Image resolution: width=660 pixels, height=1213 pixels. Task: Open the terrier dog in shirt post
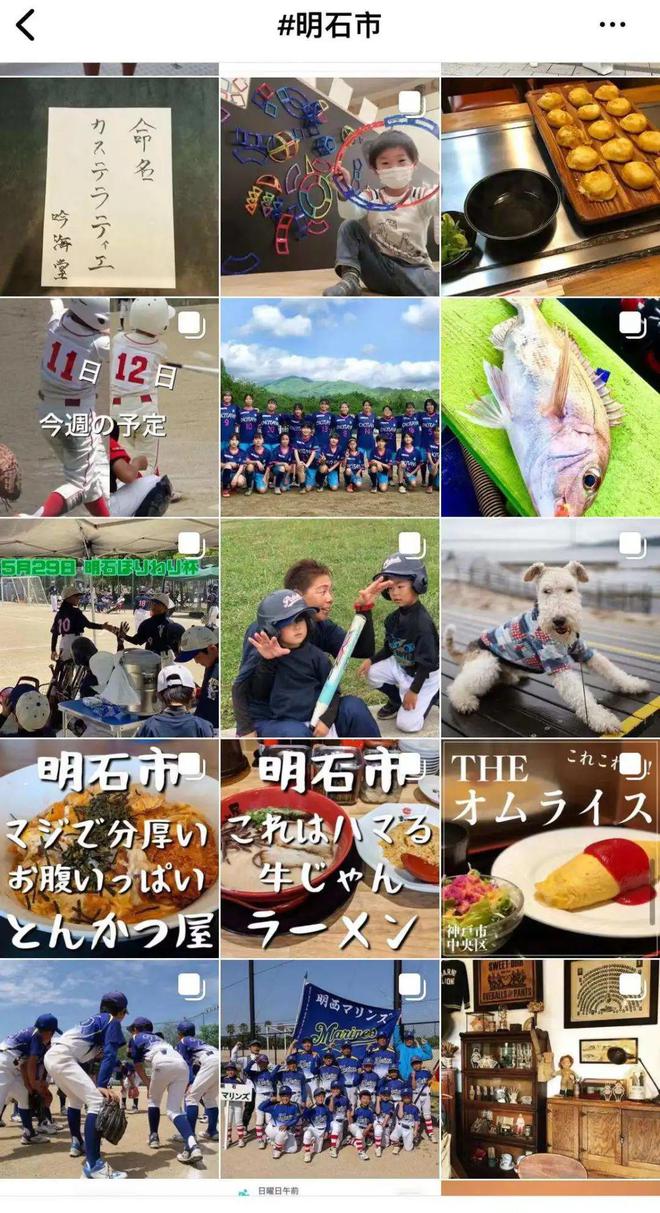tap(550, 628)
